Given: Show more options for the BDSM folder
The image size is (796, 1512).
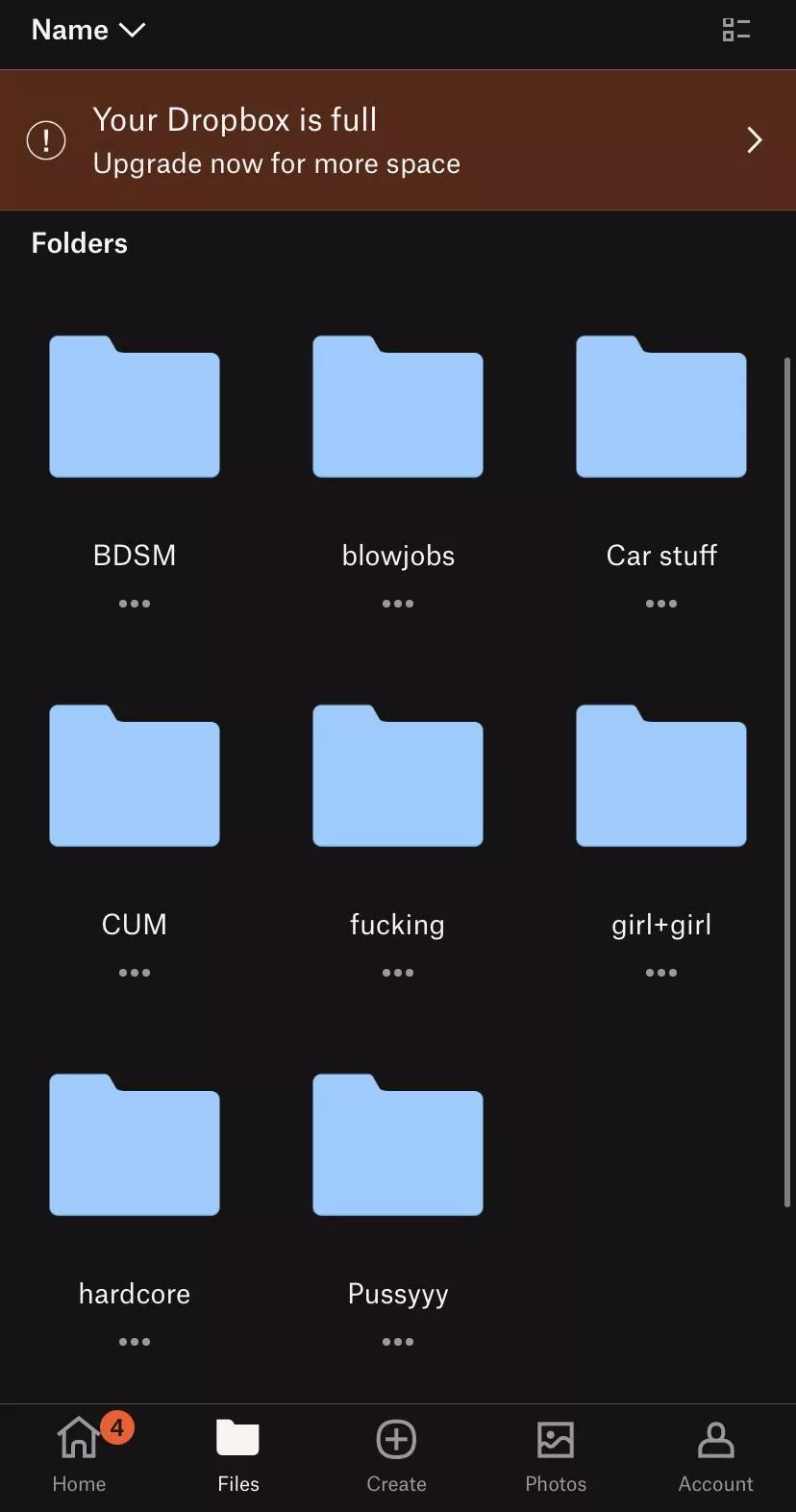Looking at the screenshot, I should tap(135, 604).
